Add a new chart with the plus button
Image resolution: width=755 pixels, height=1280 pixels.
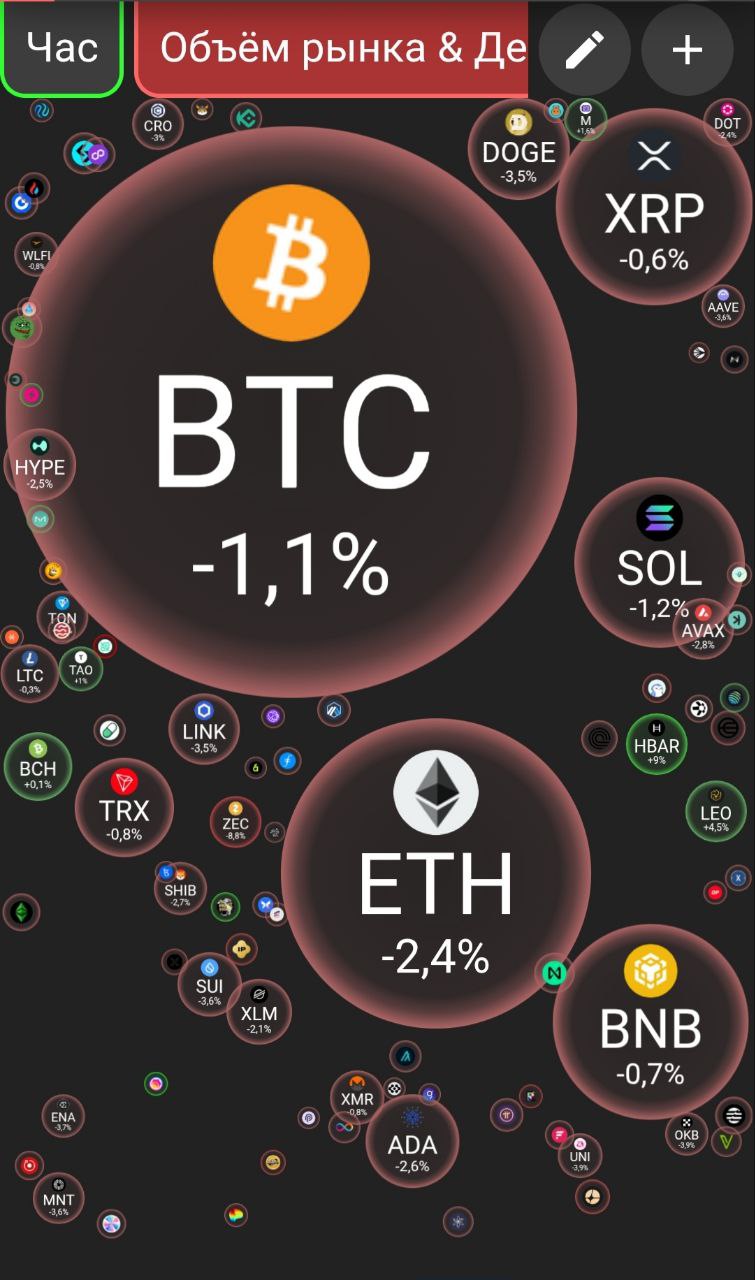[x=687, y=50]
